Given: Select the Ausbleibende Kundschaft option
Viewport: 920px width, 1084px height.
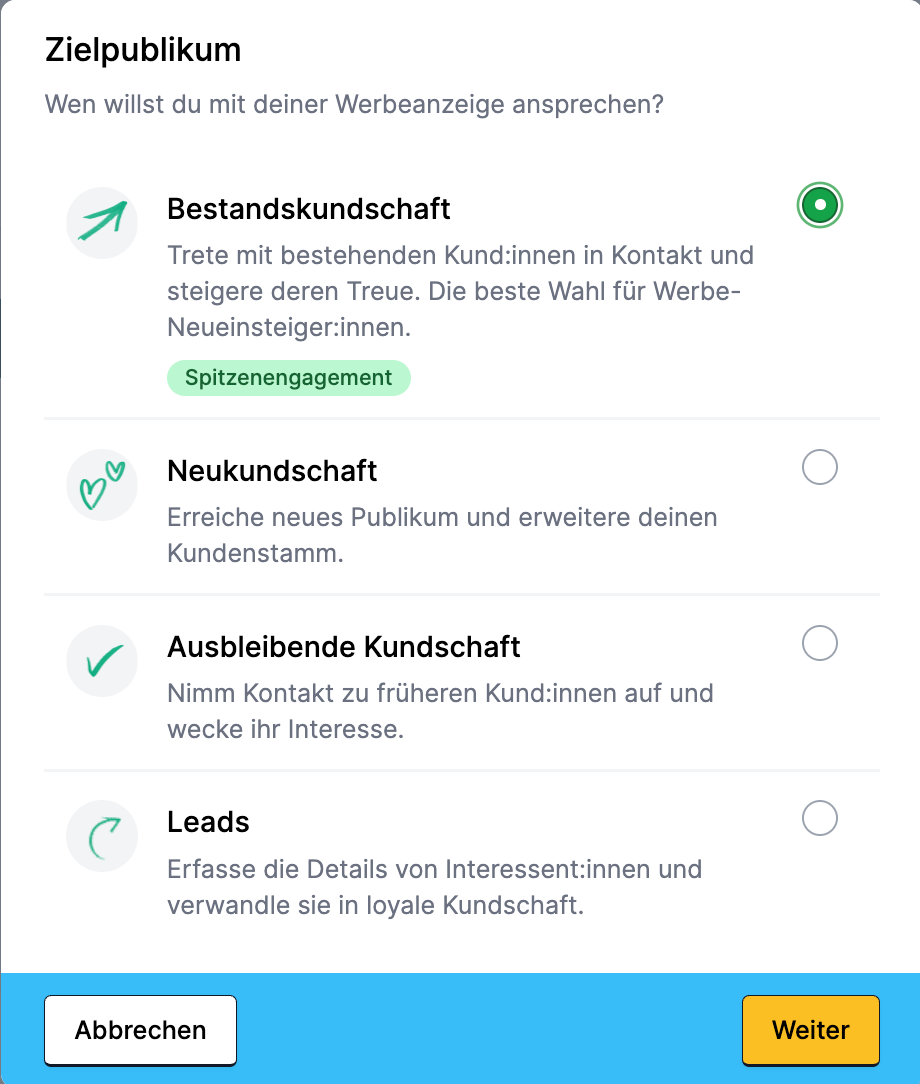Looking at the screenshot, I should point(820,643).
